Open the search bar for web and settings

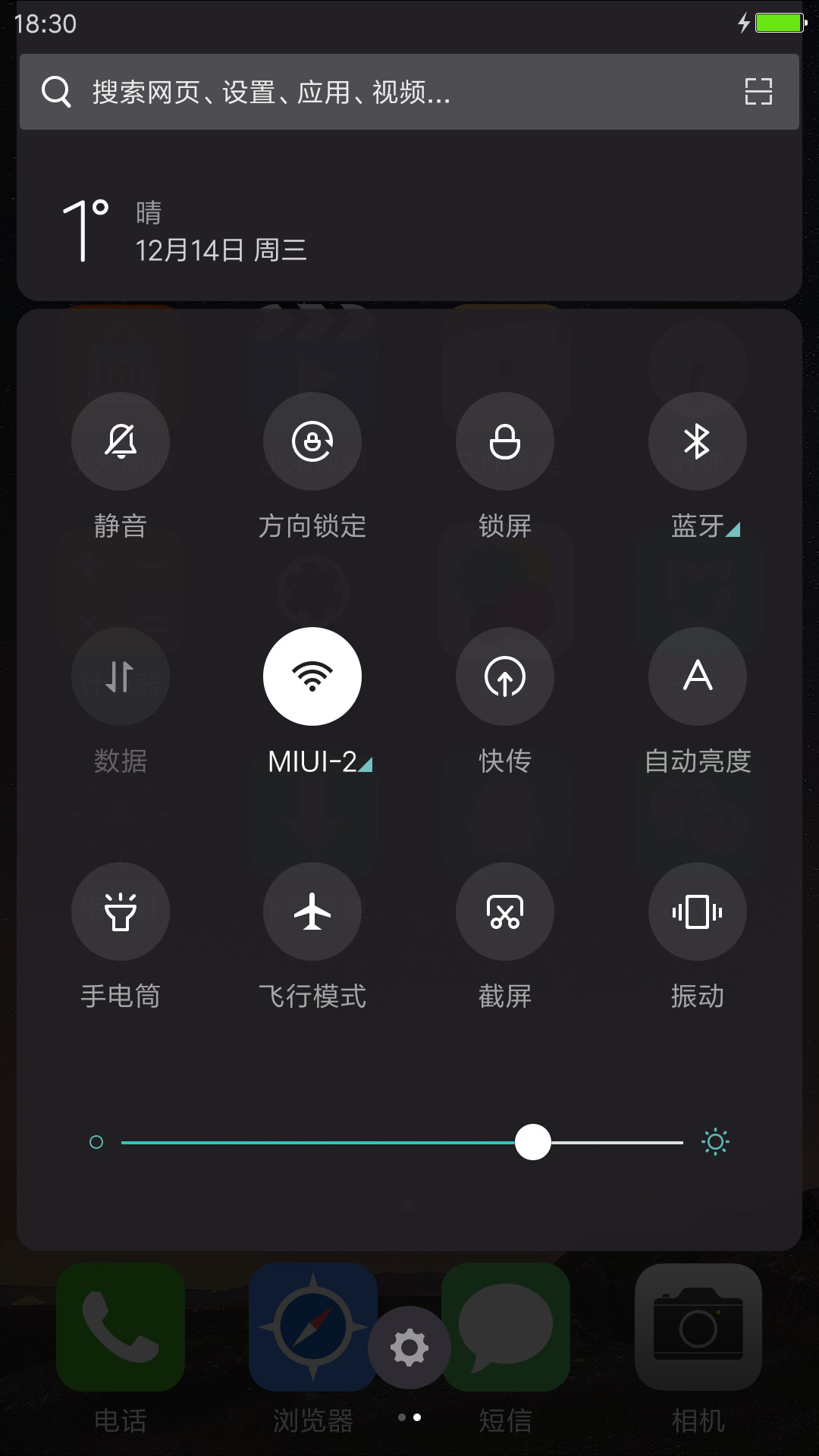(409, 92)
